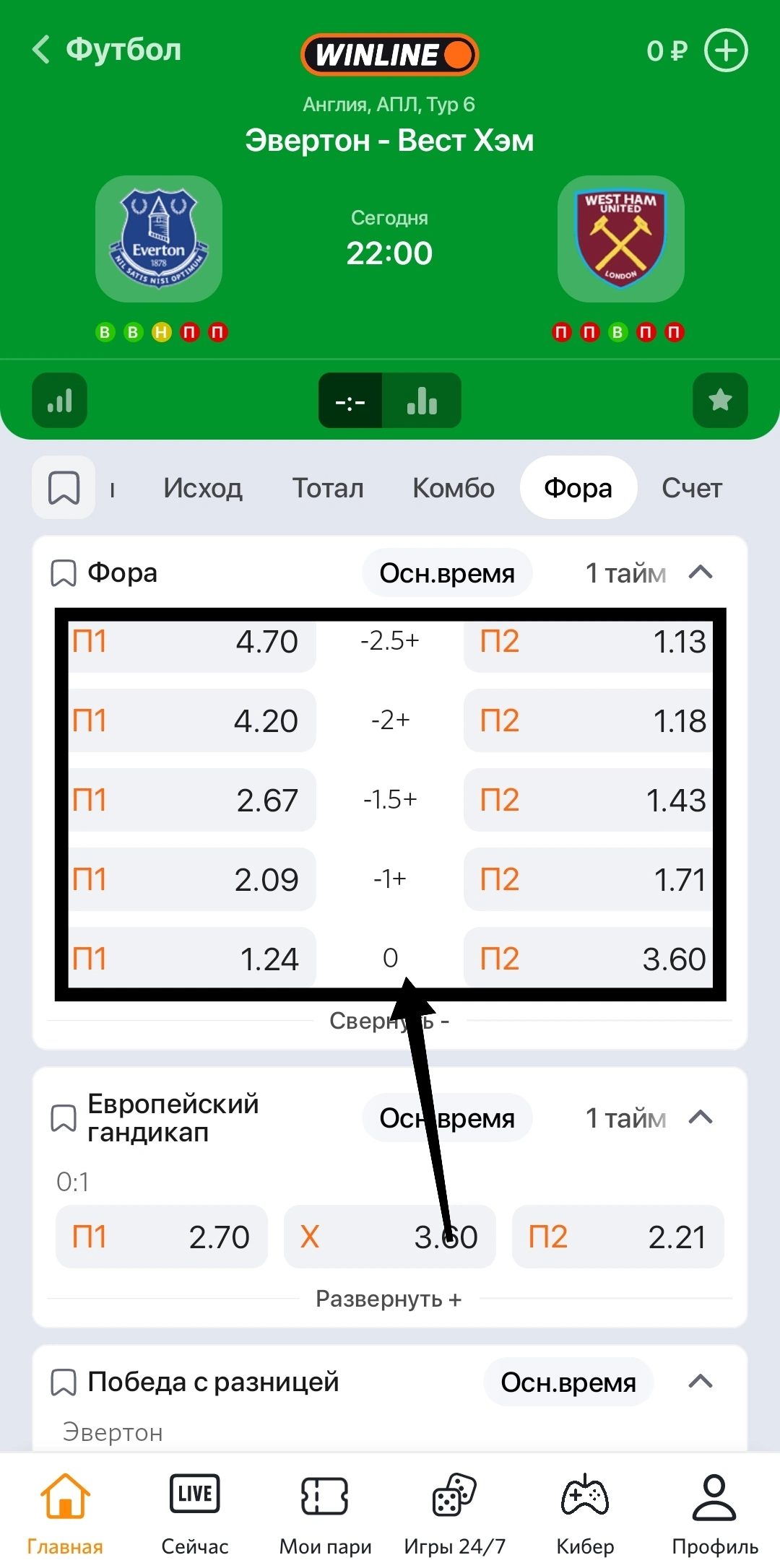
Task: Select 1 тайм in Фора section
Action: point(625,573)
